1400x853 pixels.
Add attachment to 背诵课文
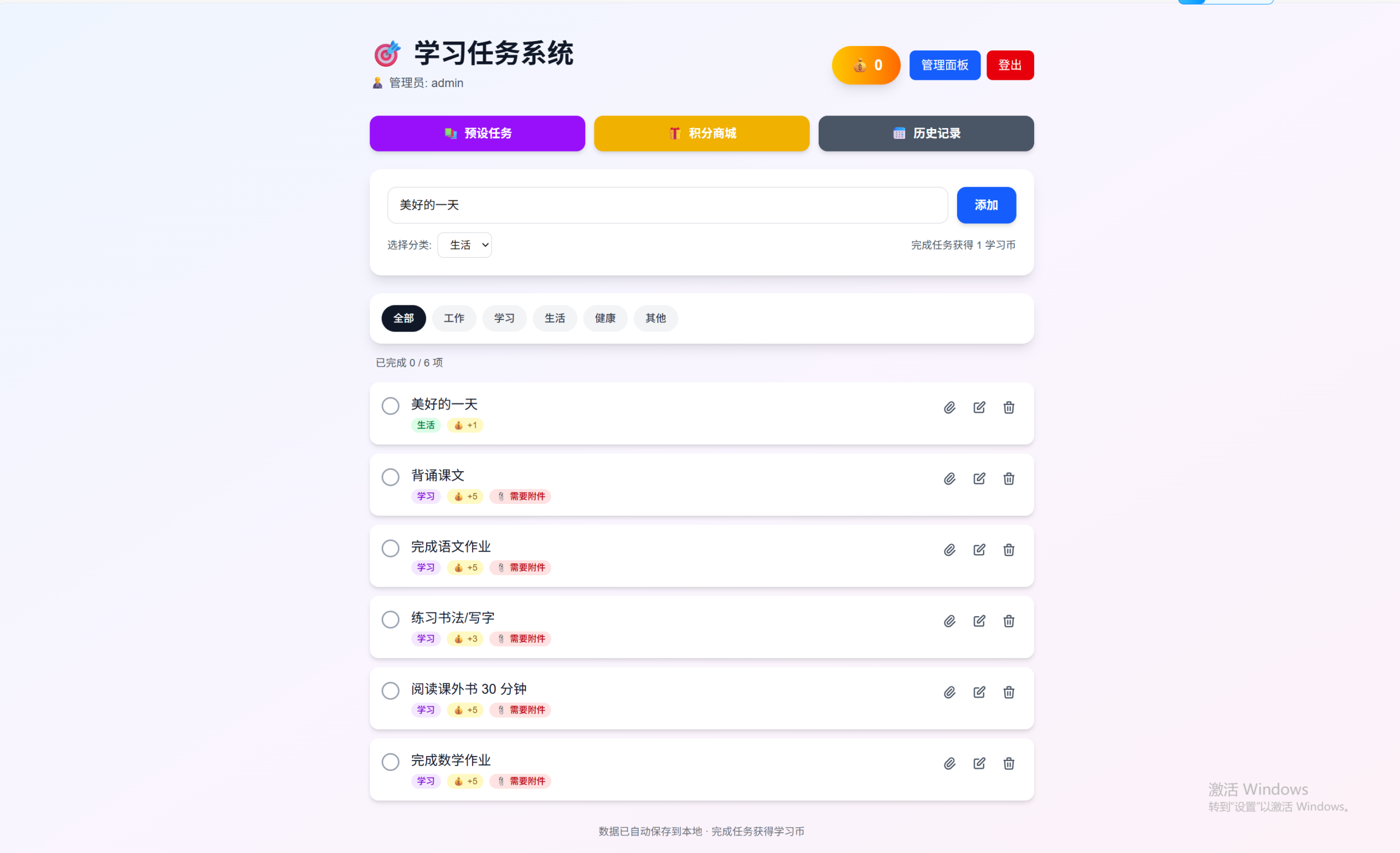[949, 479]
